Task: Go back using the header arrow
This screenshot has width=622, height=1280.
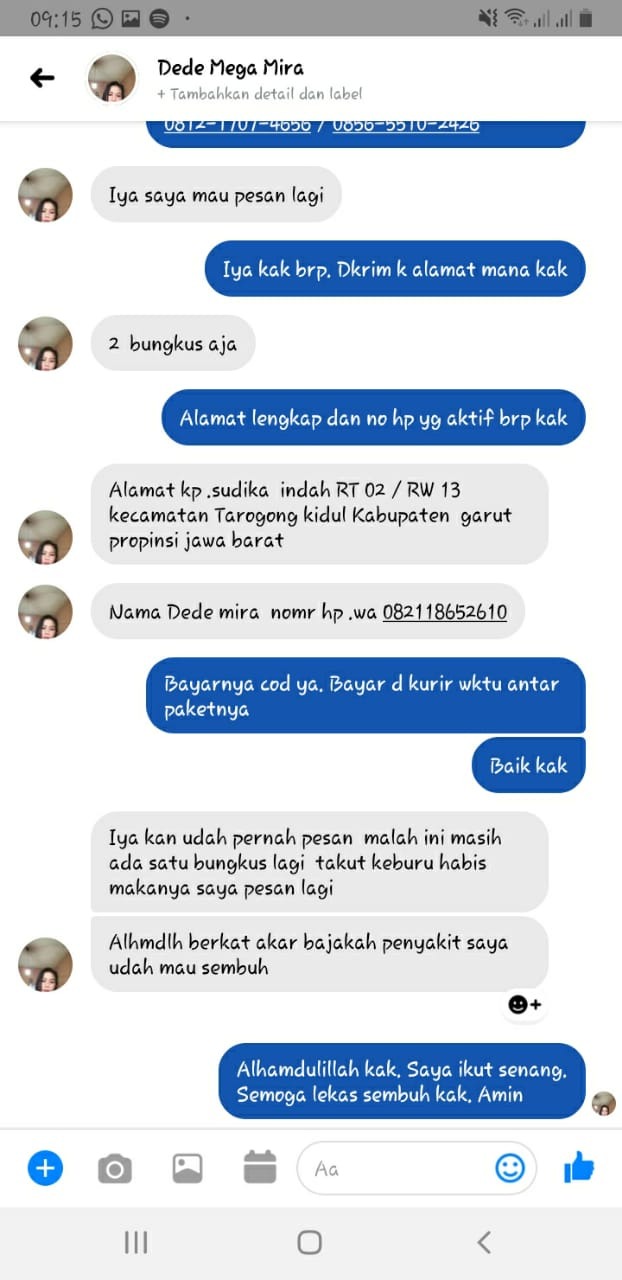Action: 42,77
